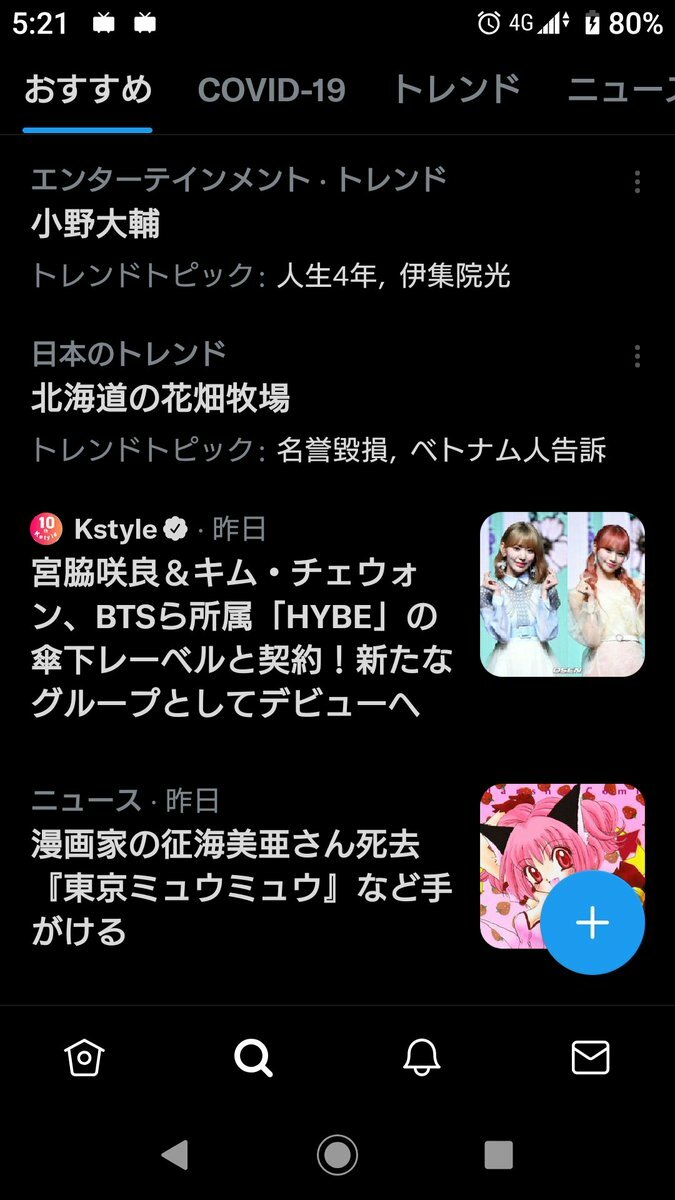
Task: Compose a new tweet with the plus button
Action: pos(592,922)
